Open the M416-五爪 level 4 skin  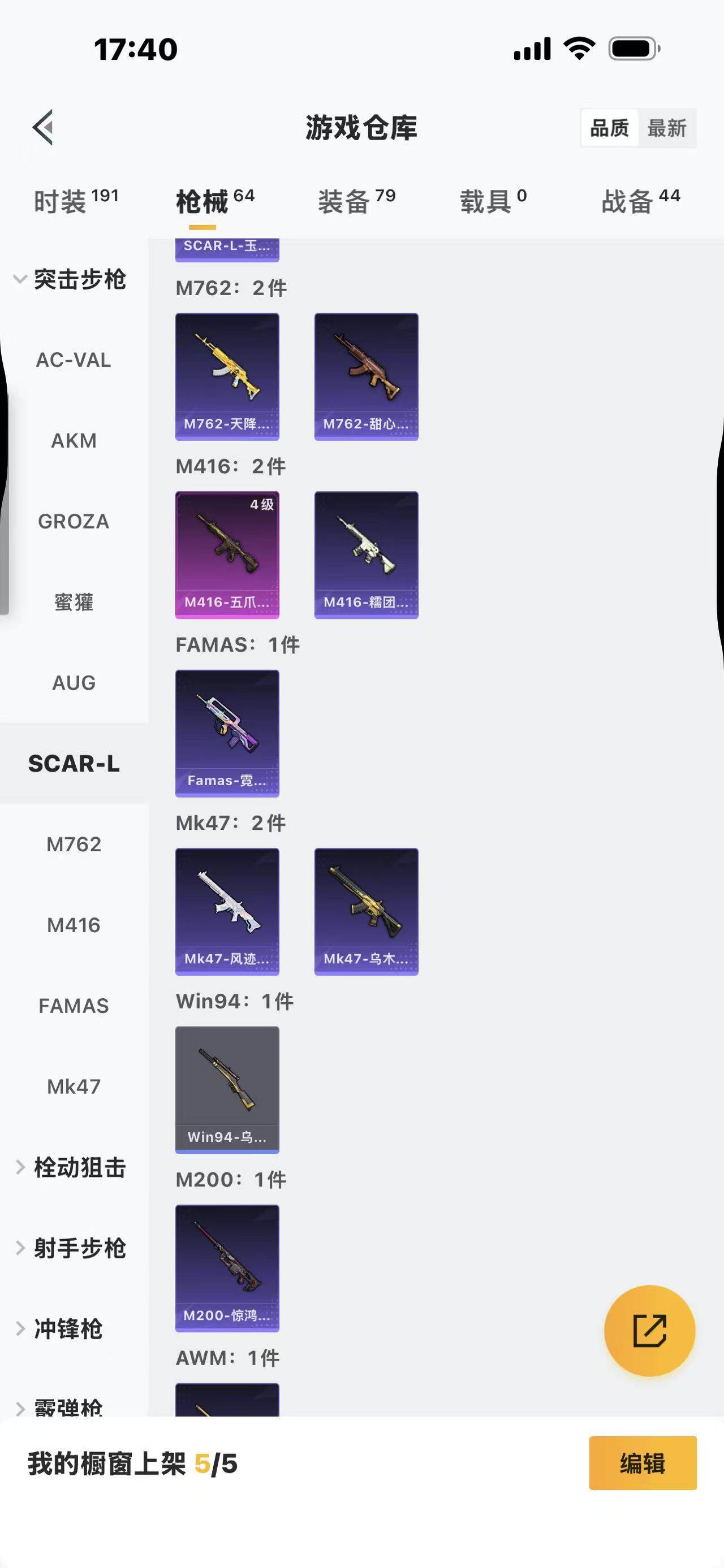click(227, 555)
